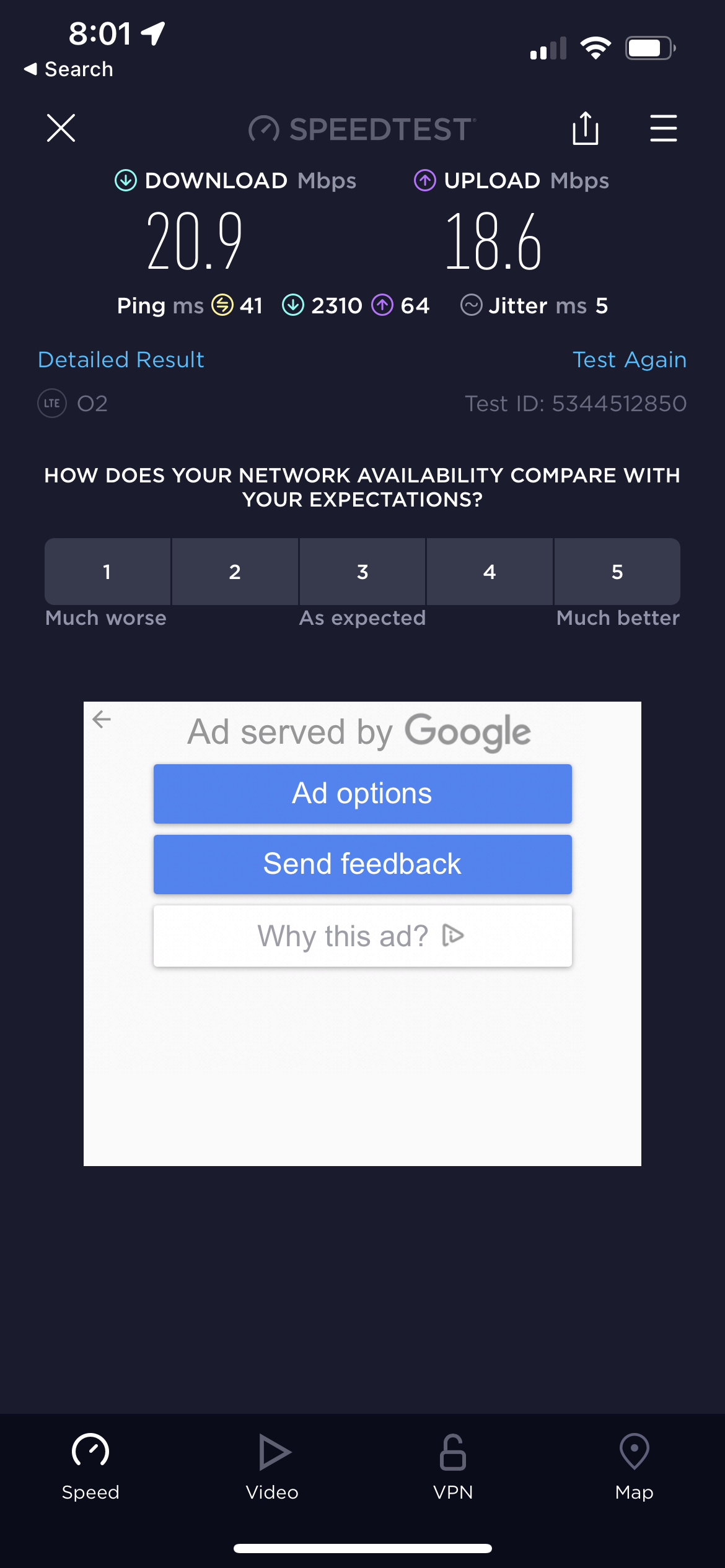The height and width of the screenshot is (1568, 725).
Task: Rate network availability 5 Much better
Action: (617, 572)
